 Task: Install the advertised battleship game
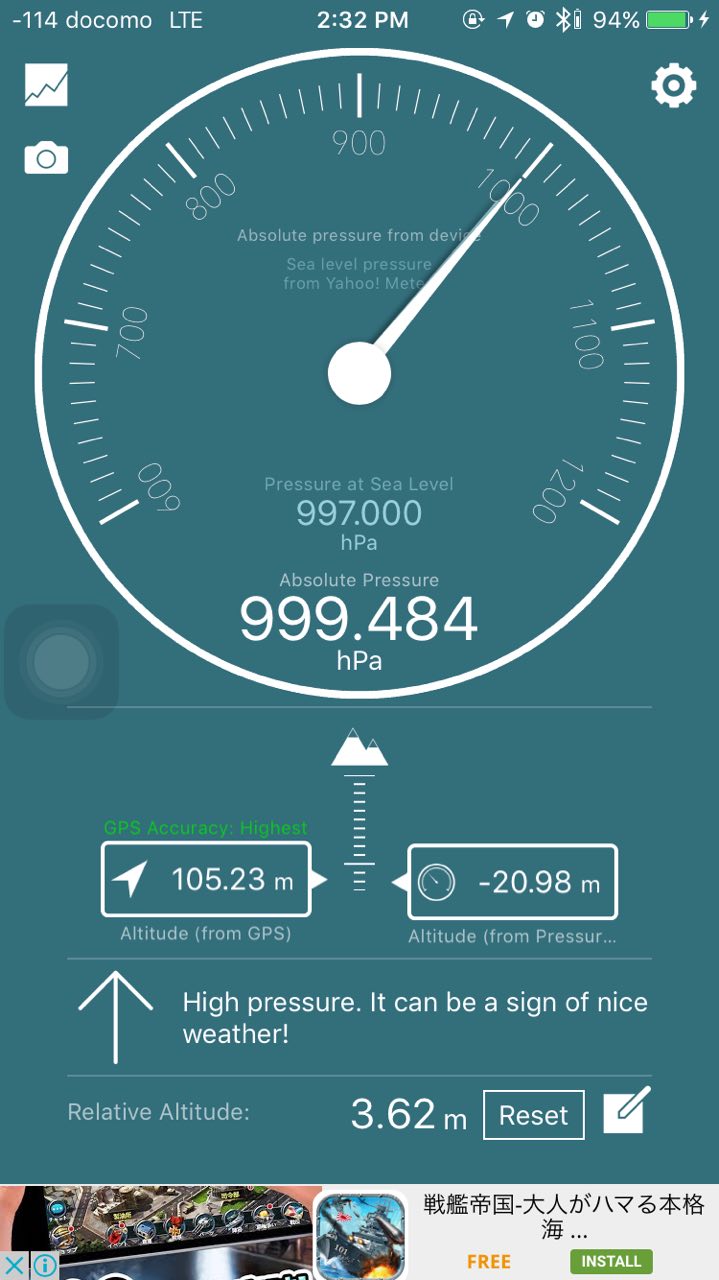pyautogui.click(x=611, y=1261)
